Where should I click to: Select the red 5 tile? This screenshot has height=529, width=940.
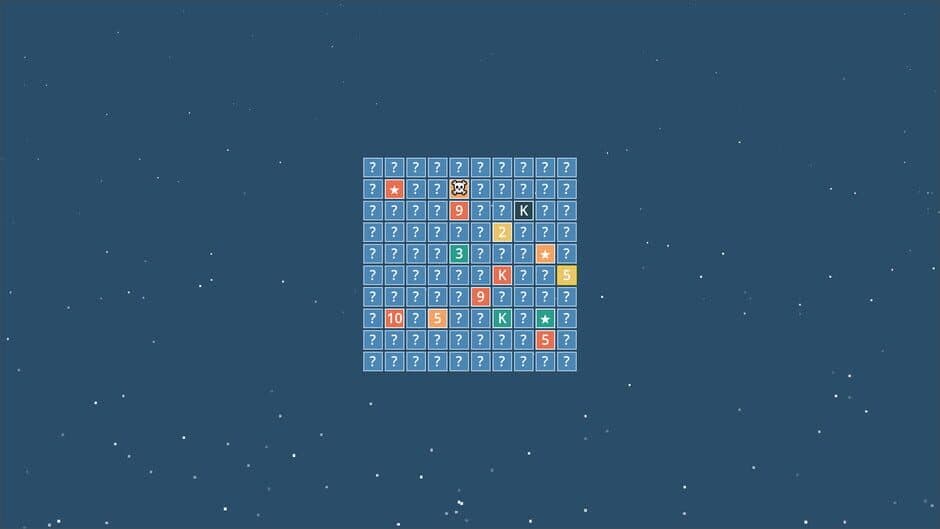[545, 340]
